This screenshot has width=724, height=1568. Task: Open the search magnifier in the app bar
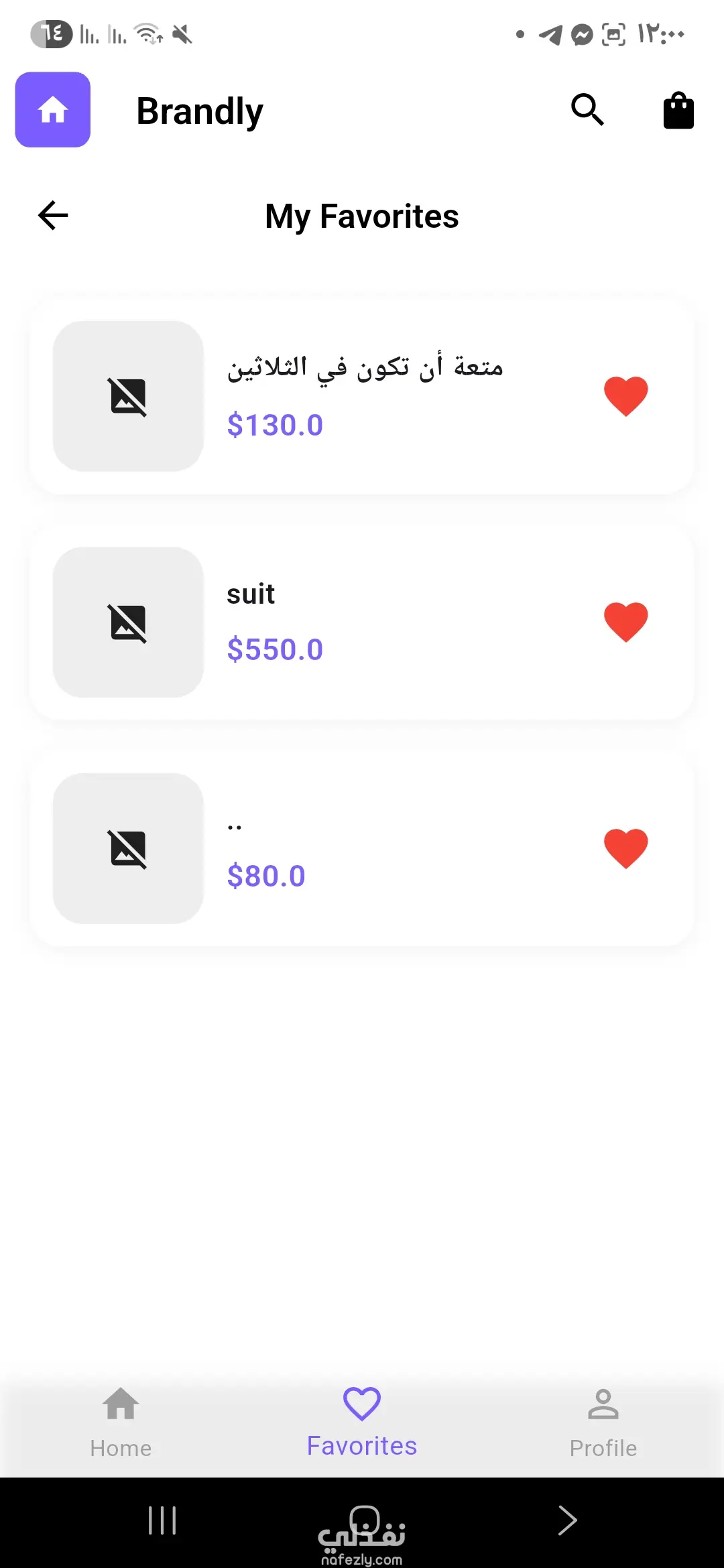587,110
